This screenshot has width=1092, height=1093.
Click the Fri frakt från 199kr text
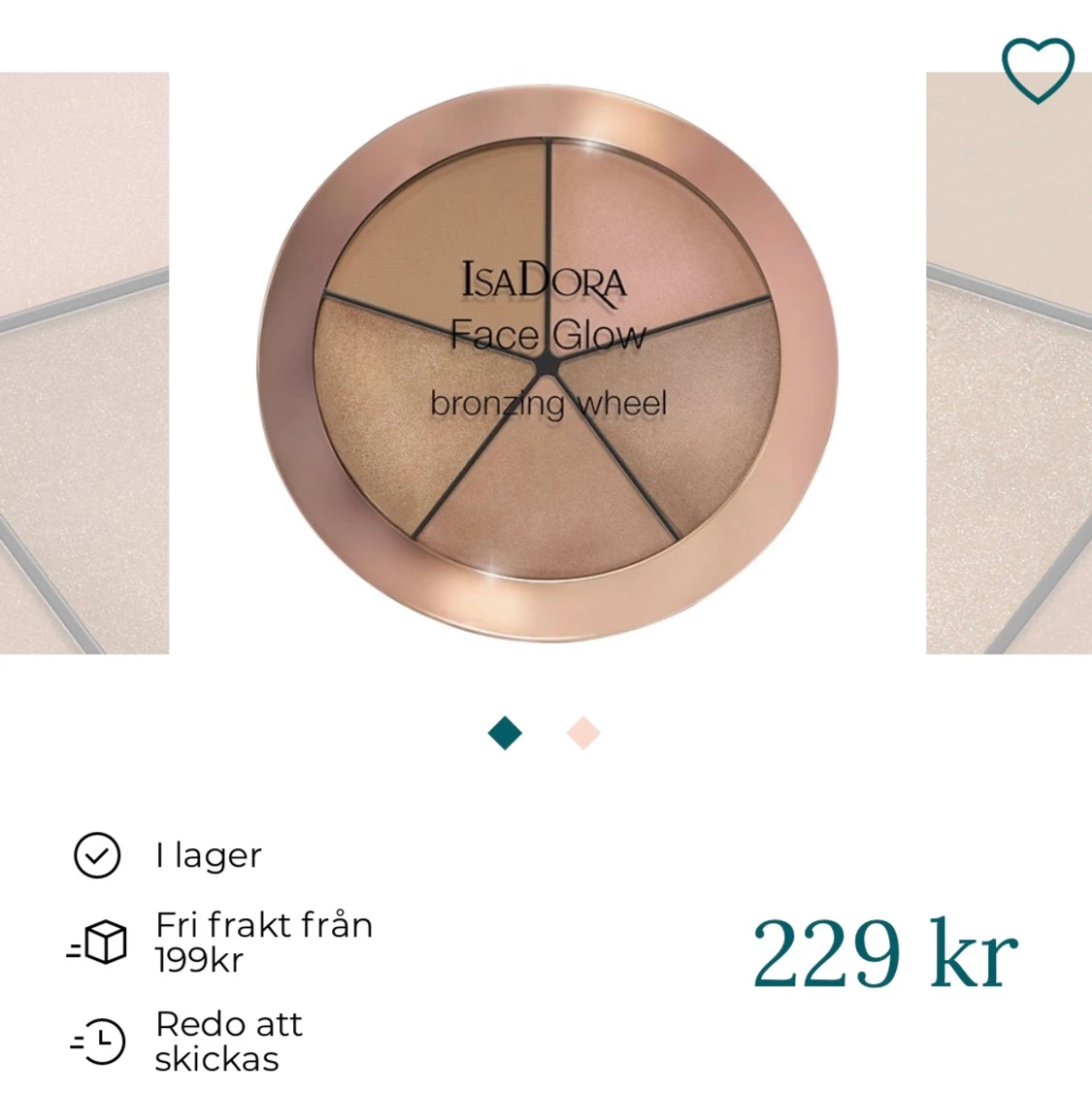(264, 942)
